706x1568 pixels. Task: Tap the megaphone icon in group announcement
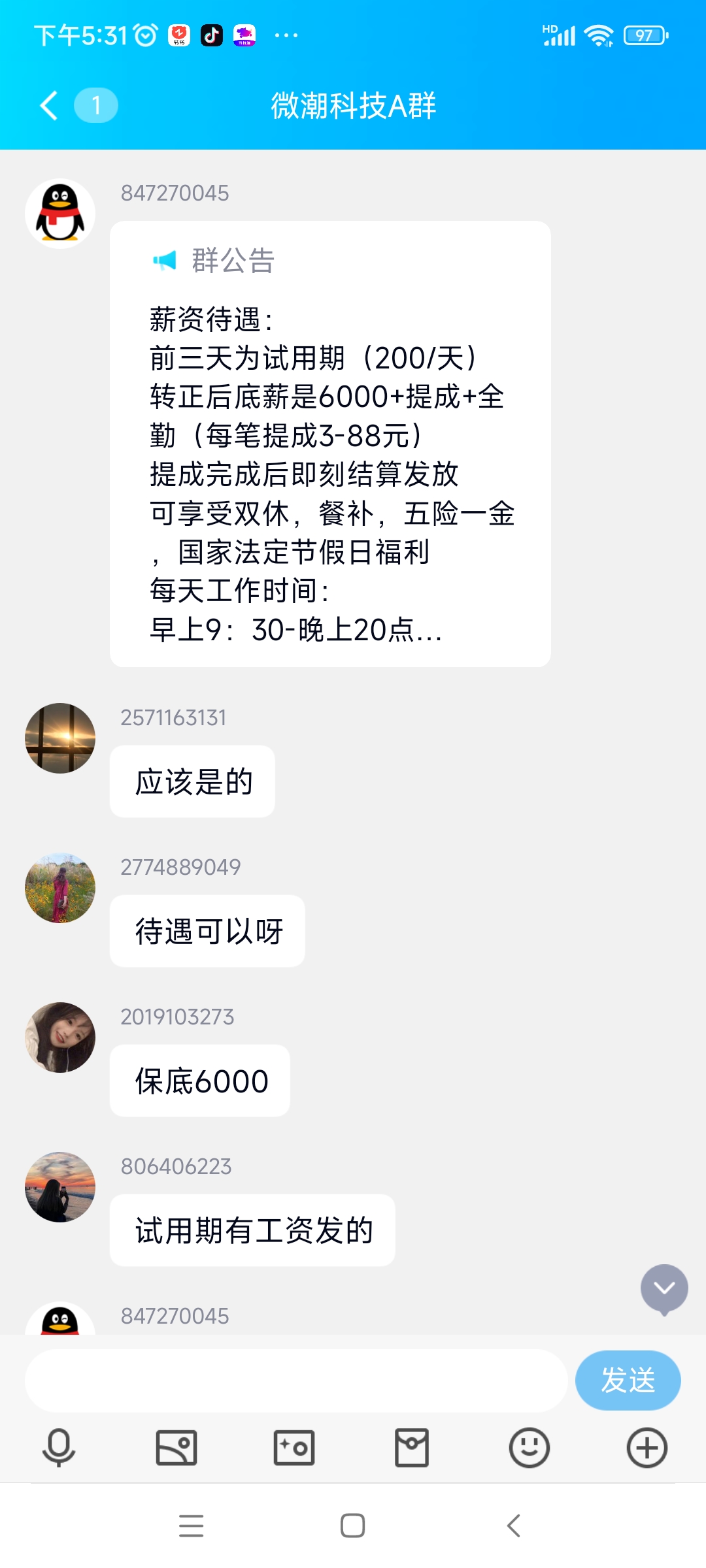(166, 259)
